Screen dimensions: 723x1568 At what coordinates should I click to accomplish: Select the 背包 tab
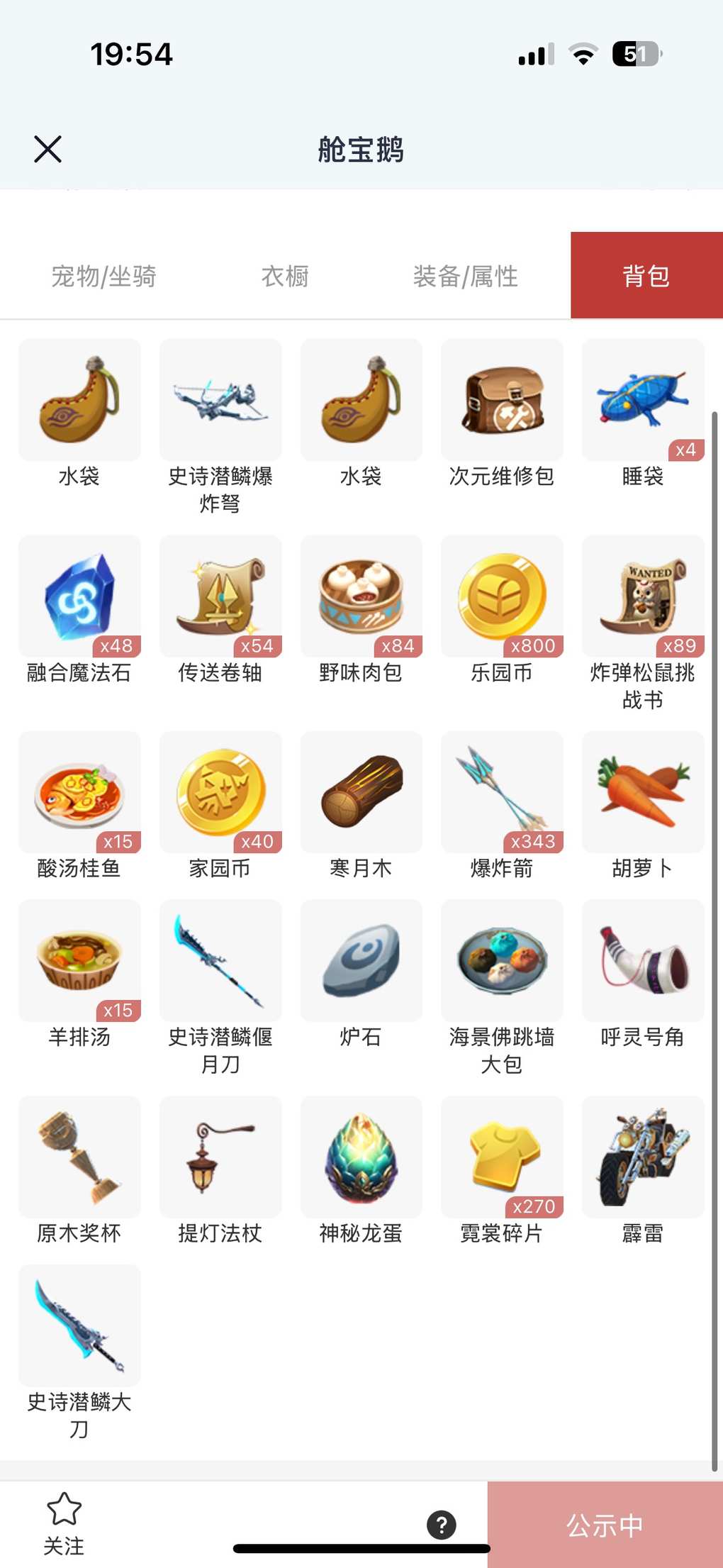(646, 276)
